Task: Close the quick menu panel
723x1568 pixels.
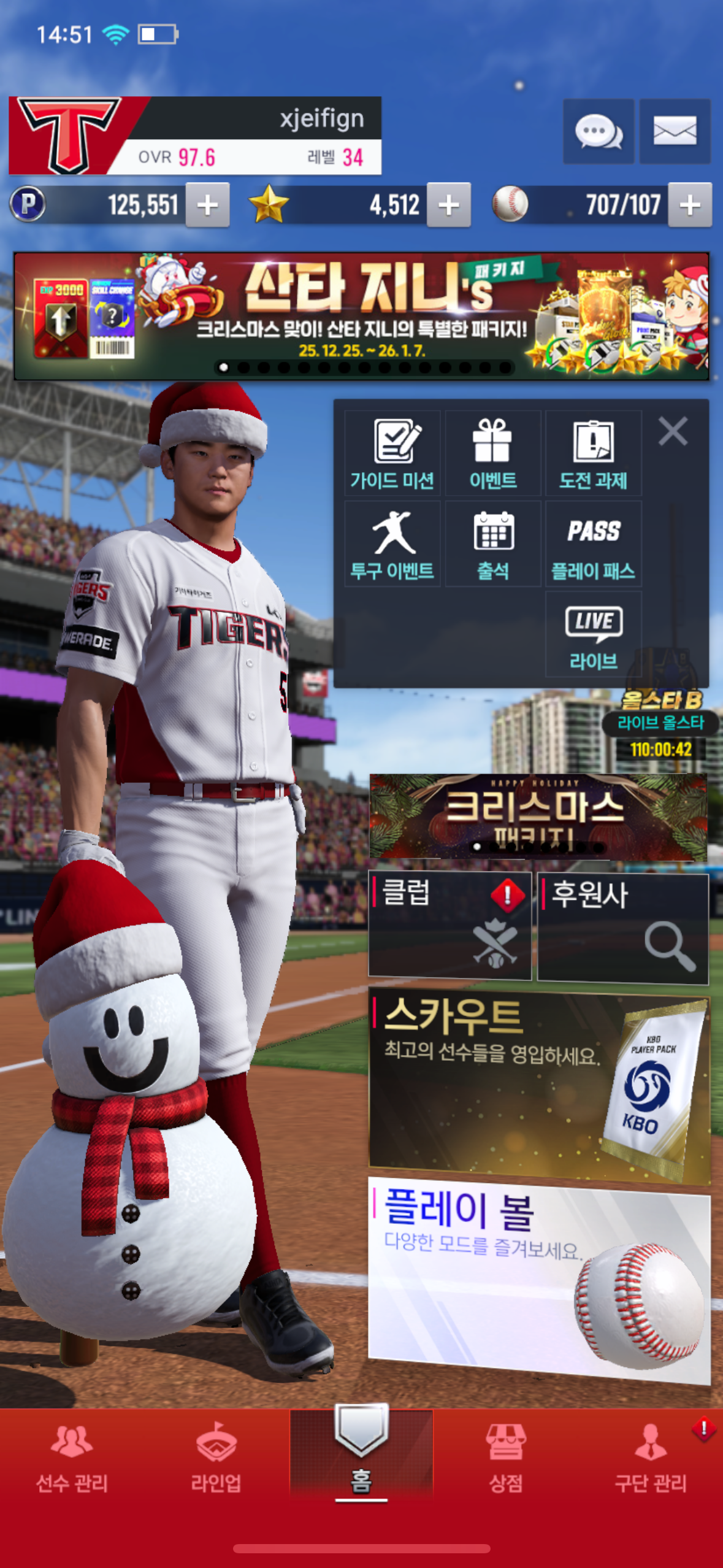Action: (673, 431)
